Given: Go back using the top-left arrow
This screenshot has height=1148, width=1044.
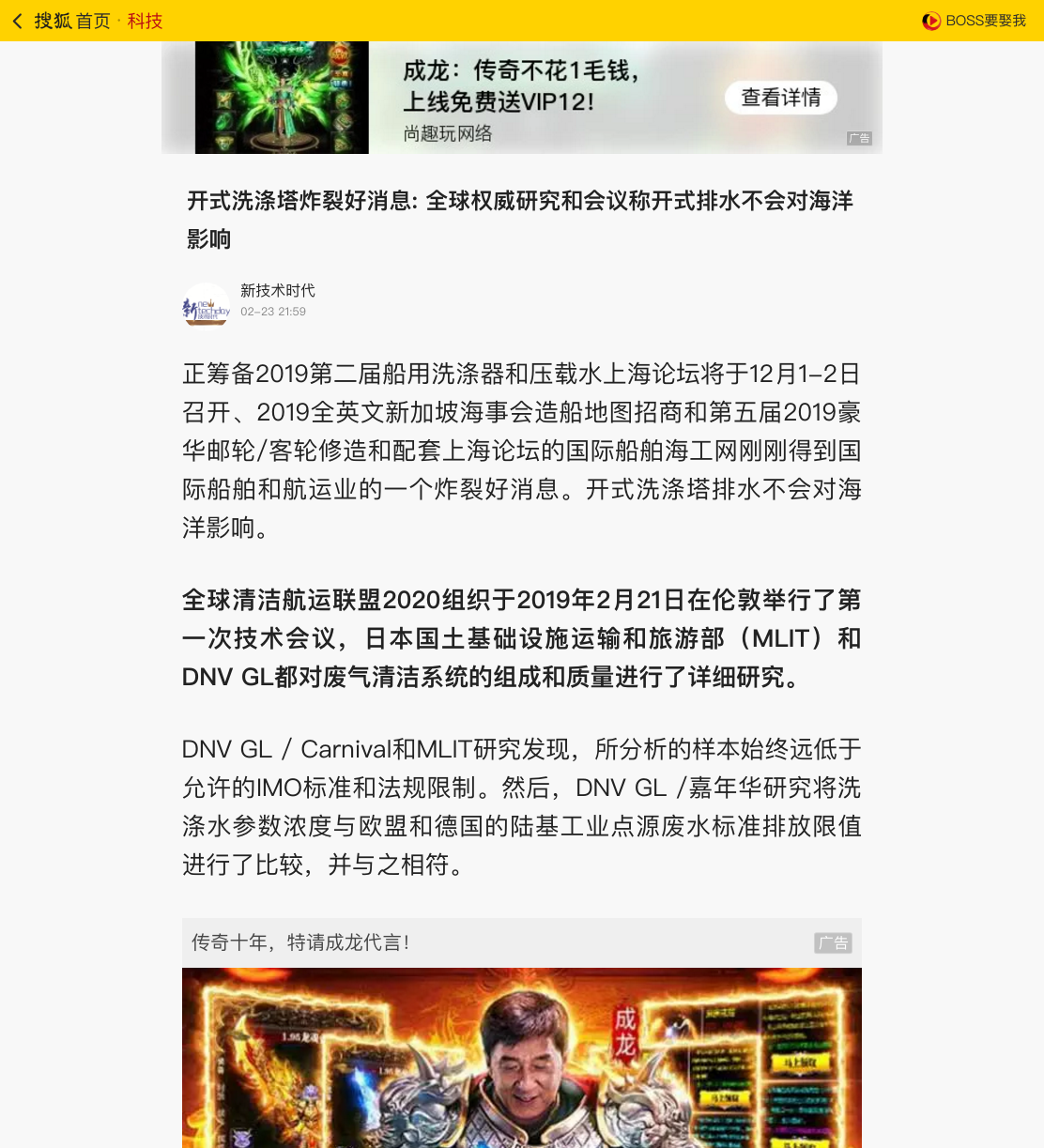Looking at the screenshot, I should pos(17,21).
